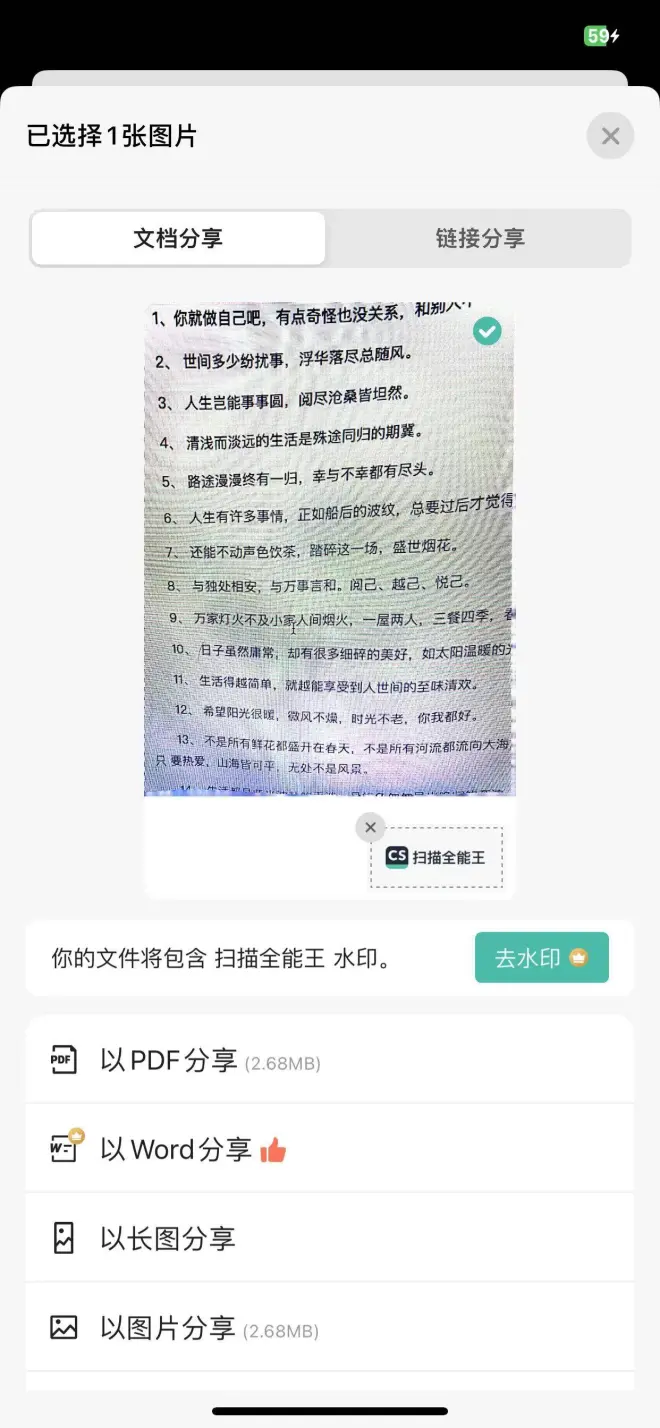Viewport: 660px width, 1428px height.
Task: Close the share sheet
Action: [610, 136]
